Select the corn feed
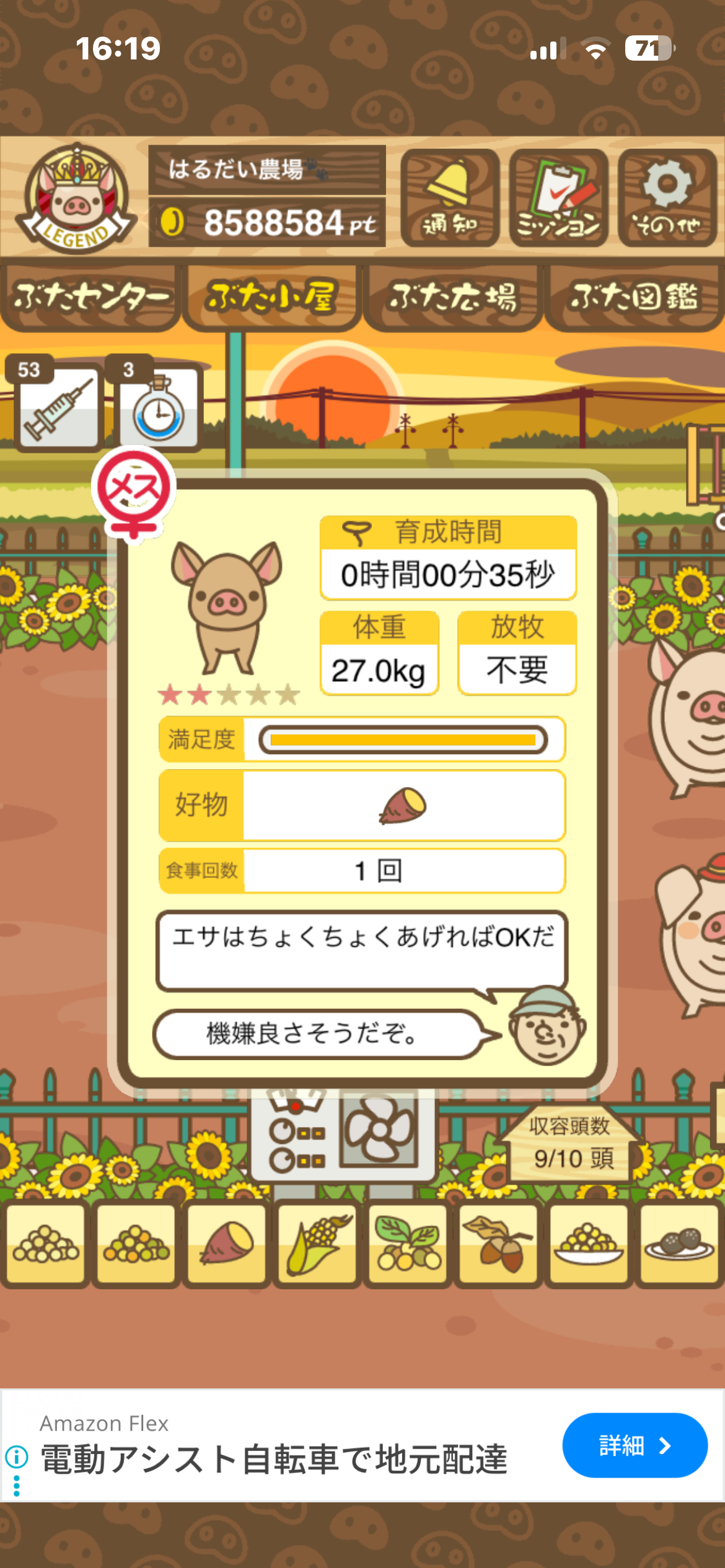 click(317, 1244)
